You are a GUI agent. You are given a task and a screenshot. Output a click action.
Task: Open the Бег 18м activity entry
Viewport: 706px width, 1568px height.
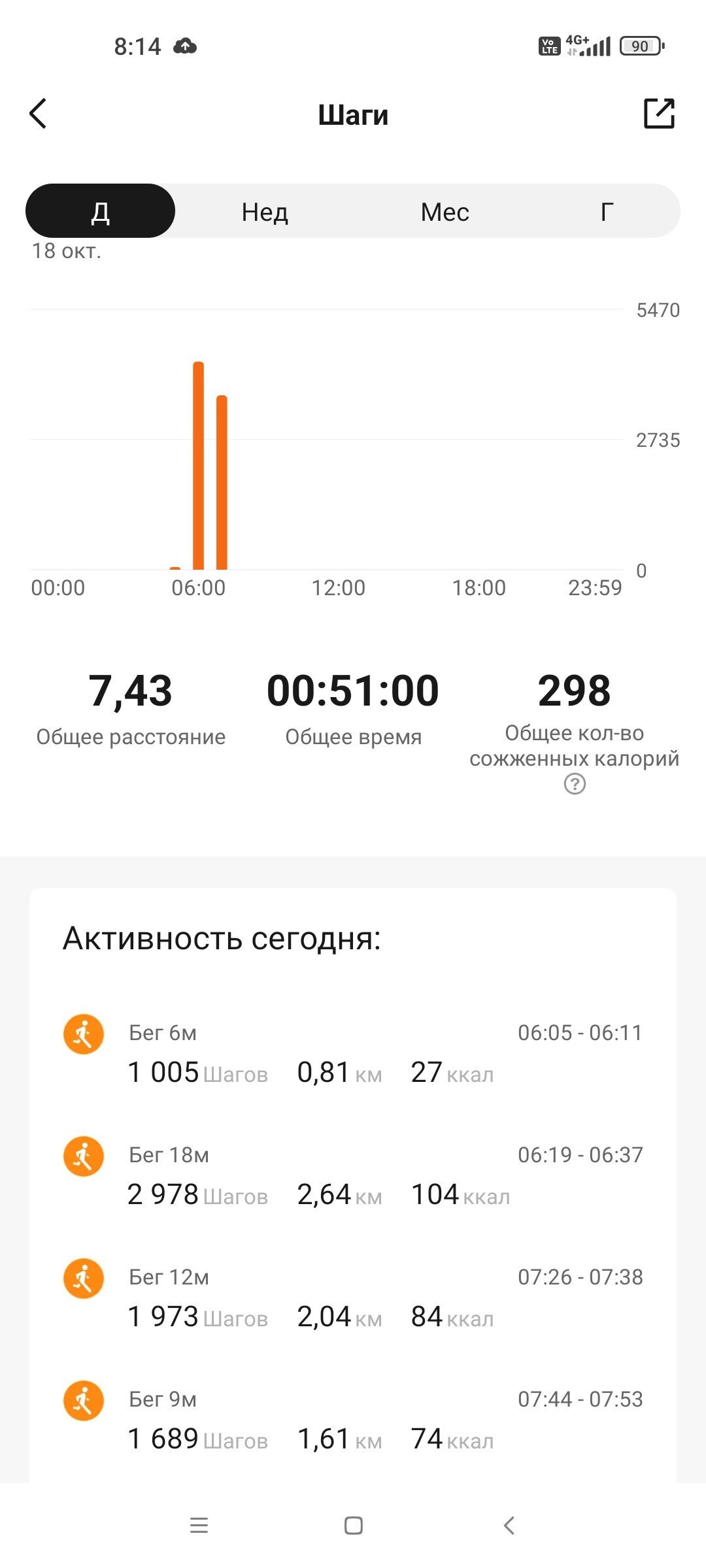pyautogui.click(x=353, y=1175)
